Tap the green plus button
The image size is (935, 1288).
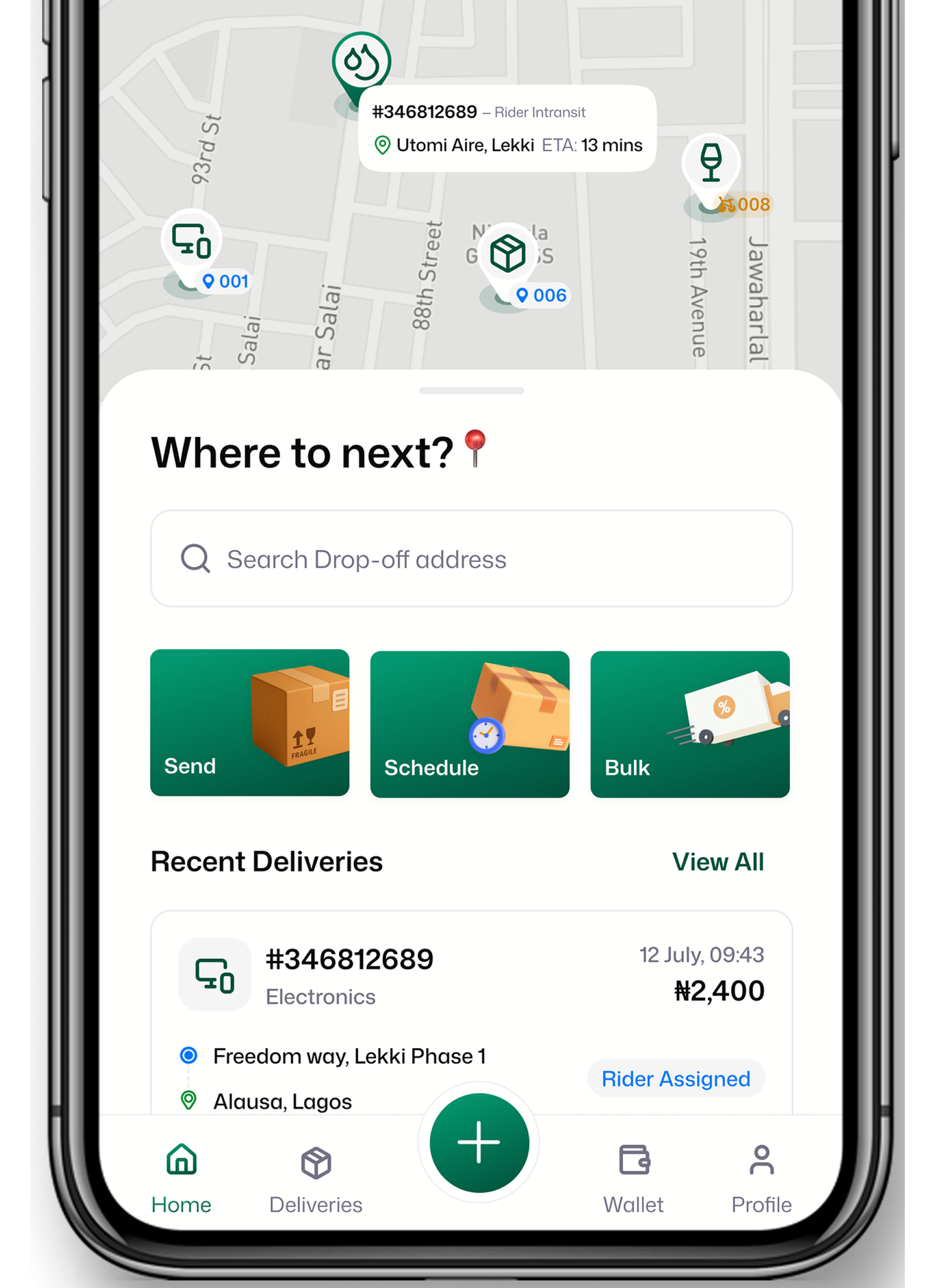[479, 1142]
